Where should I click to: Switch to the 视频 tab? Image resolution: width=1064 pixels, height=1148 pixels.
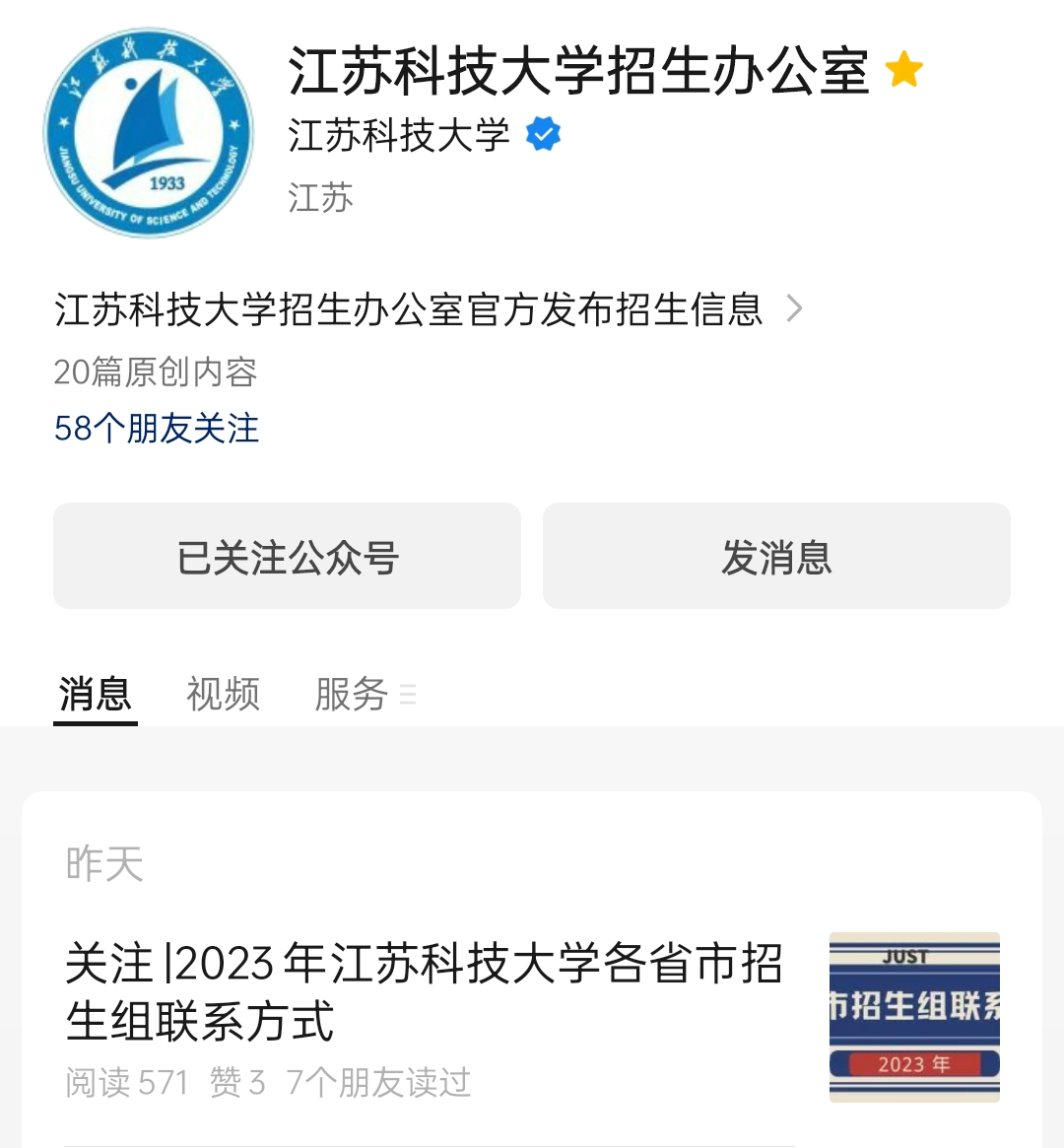223,694
